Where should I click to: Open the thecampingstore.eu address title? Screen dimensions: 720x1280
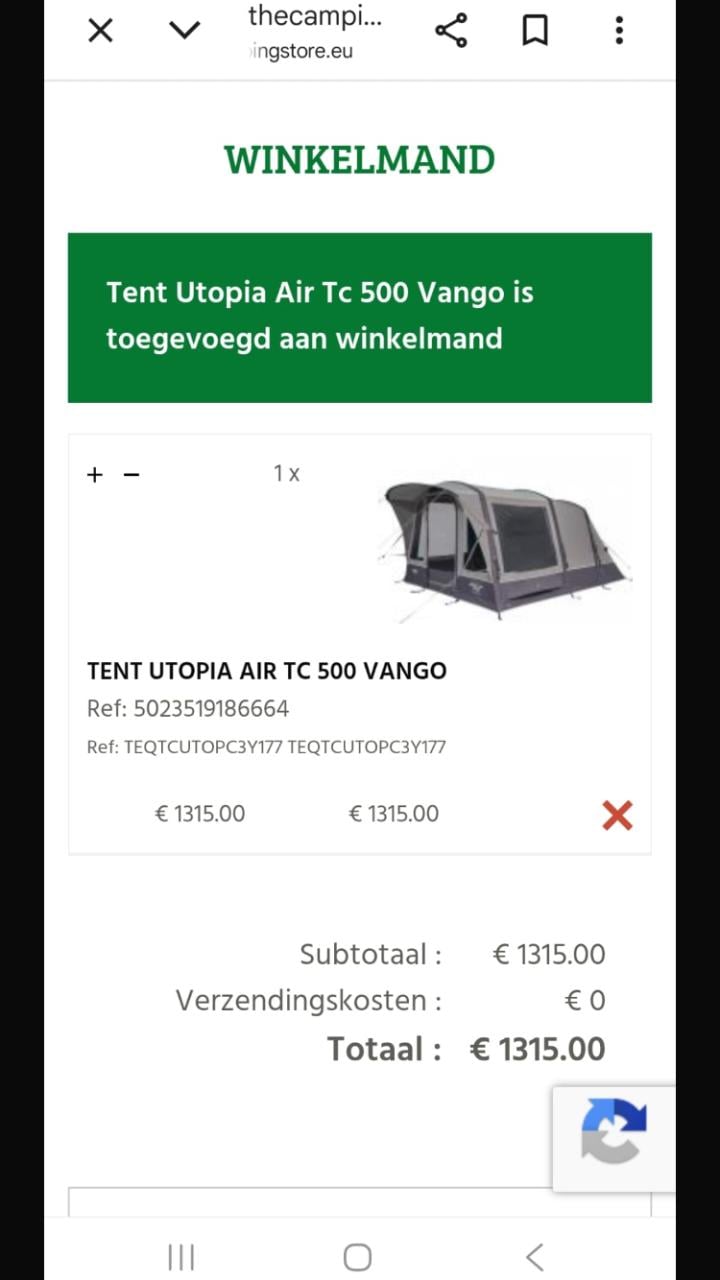click(x=315, y=30)
